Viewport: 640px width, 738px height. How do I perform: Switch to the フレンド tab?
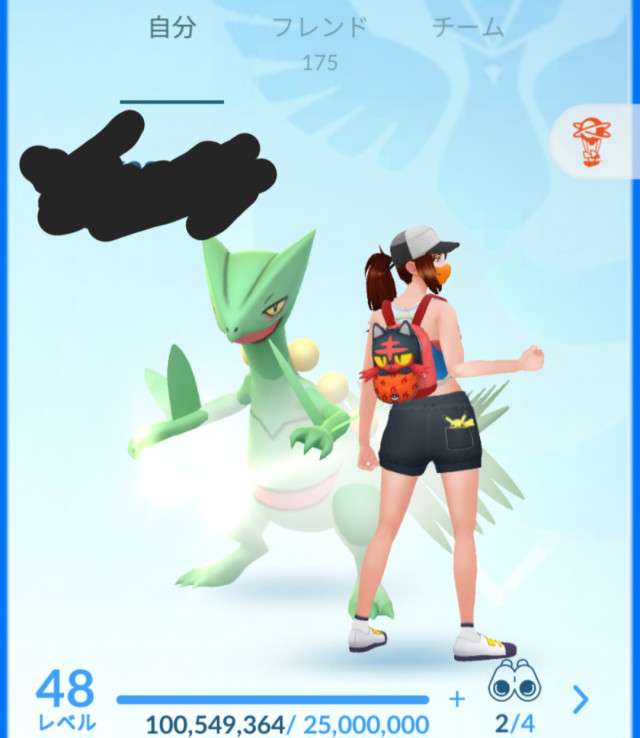pyautogui.click(x=320, y=28)
